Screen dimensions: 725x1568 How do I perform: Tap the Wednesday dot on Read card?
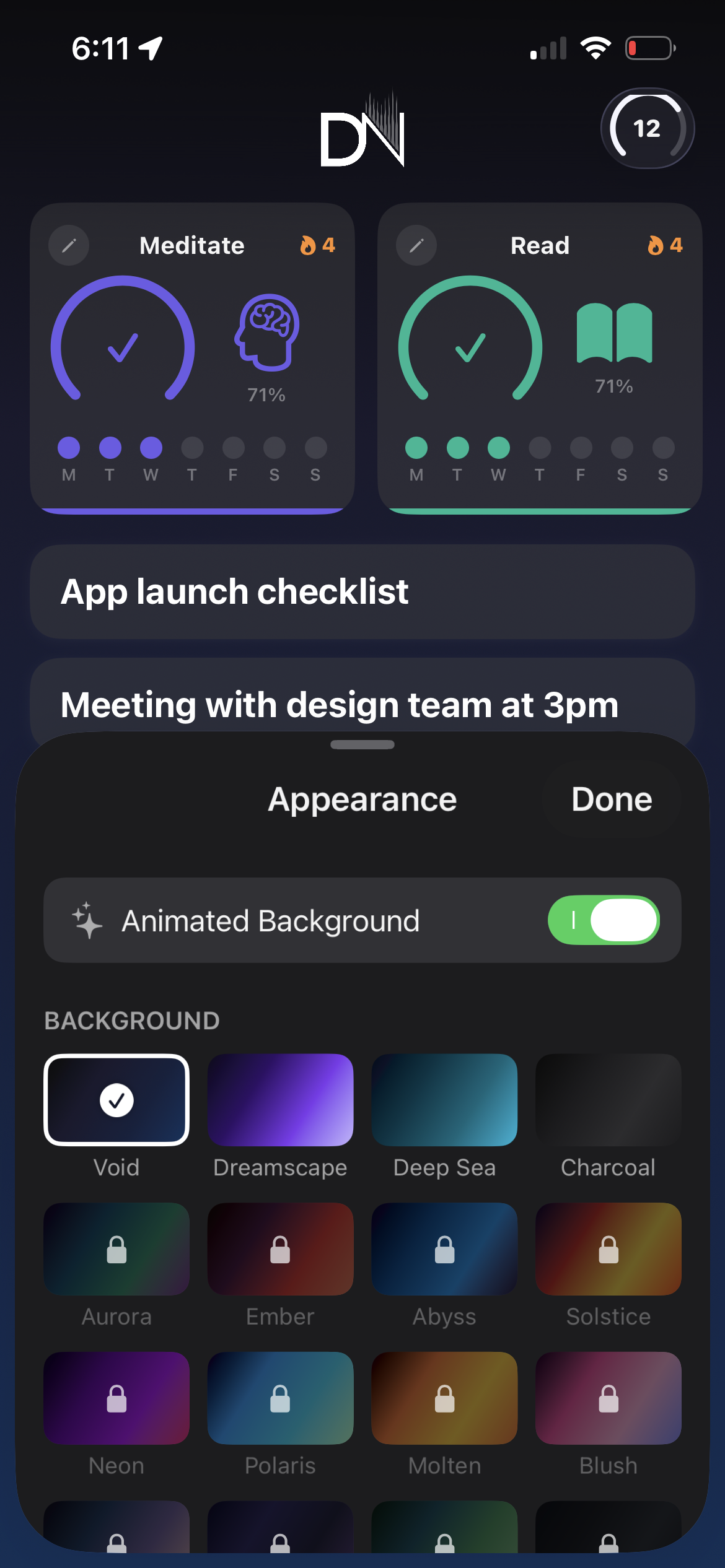coord(498,447)
